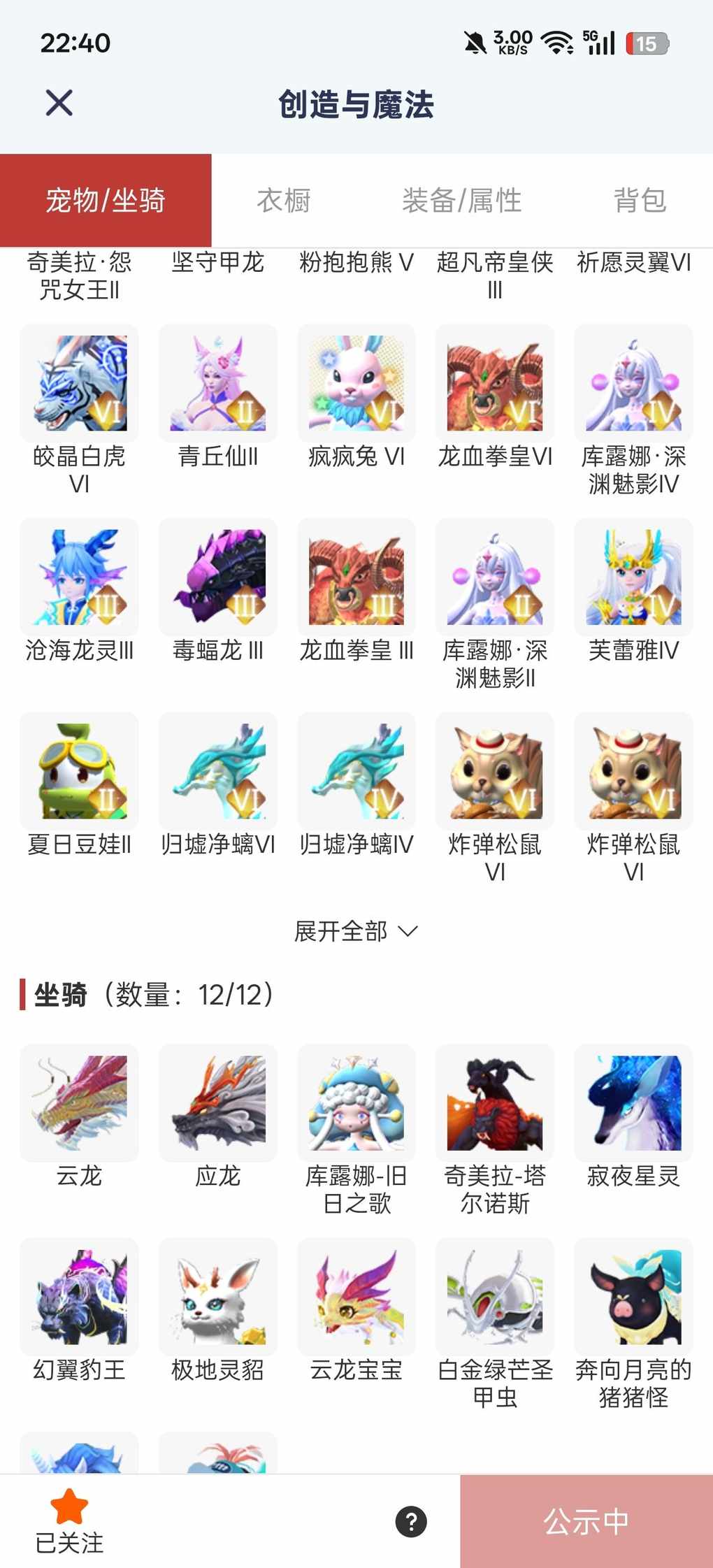Expand all pets with 展开全部
This screenshot has width=713, height=1568.
tap(356, 931)
